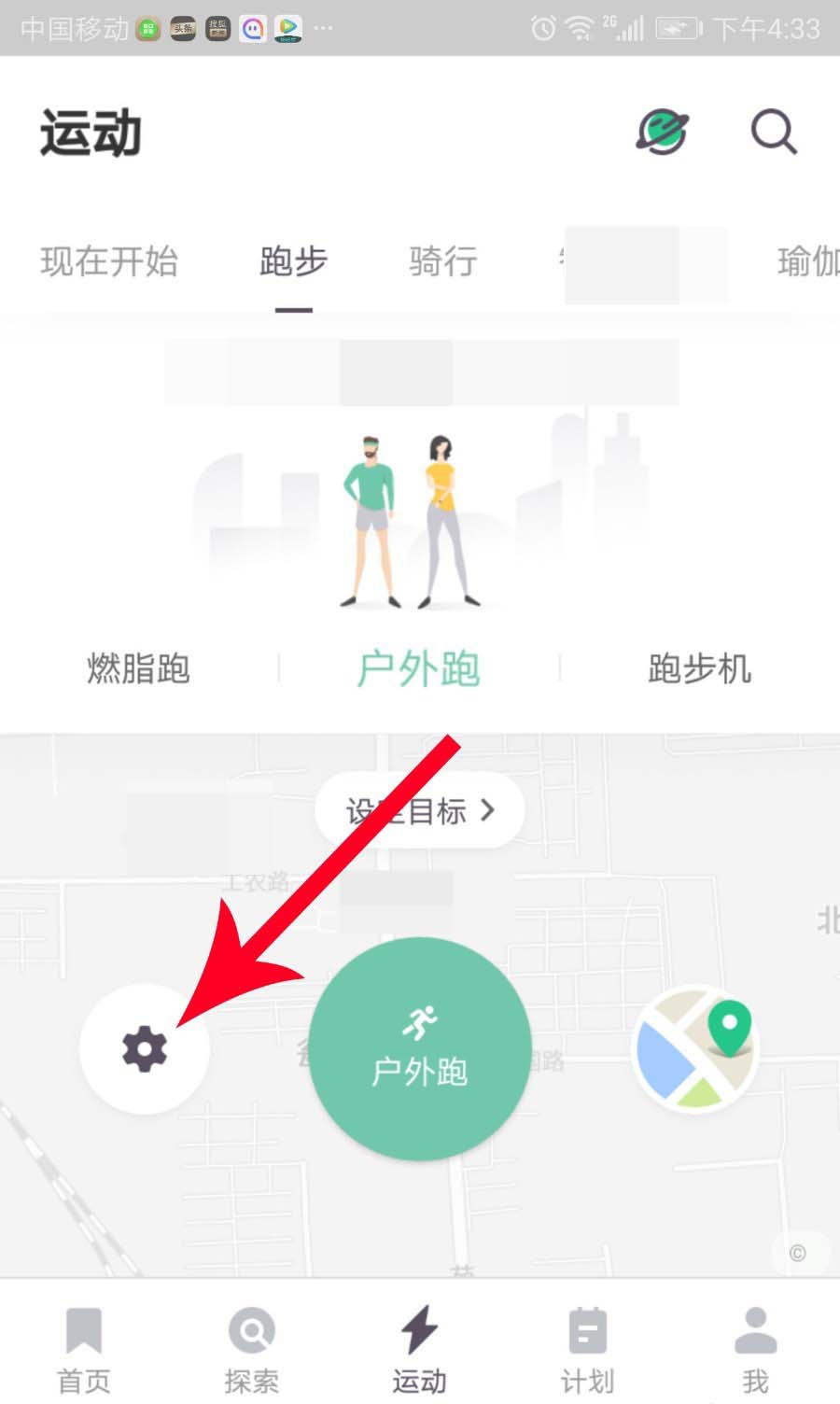Open the planet icon in header
840x1404 pixels.
(663, 132)
